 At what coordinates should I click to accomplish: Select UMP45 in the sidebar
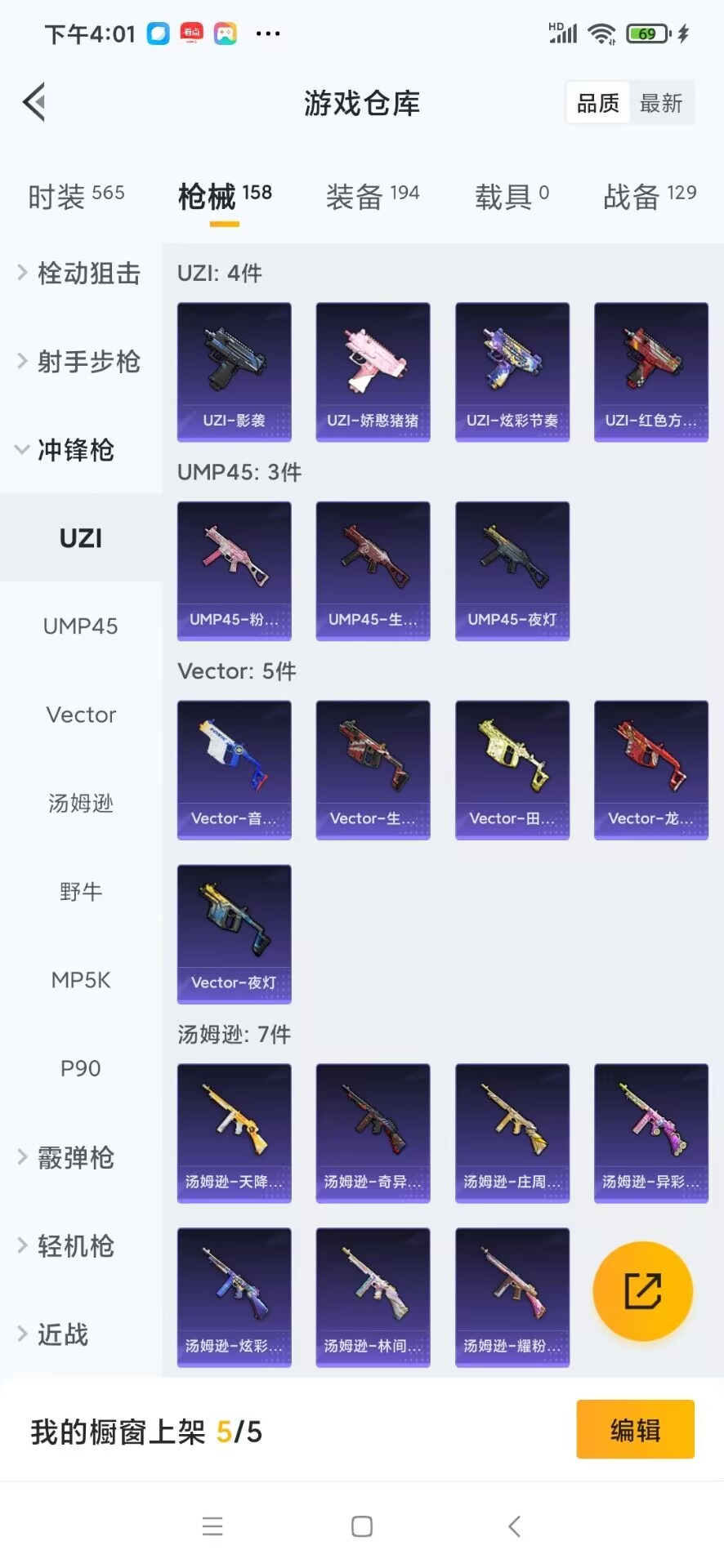tap(81, 626)
